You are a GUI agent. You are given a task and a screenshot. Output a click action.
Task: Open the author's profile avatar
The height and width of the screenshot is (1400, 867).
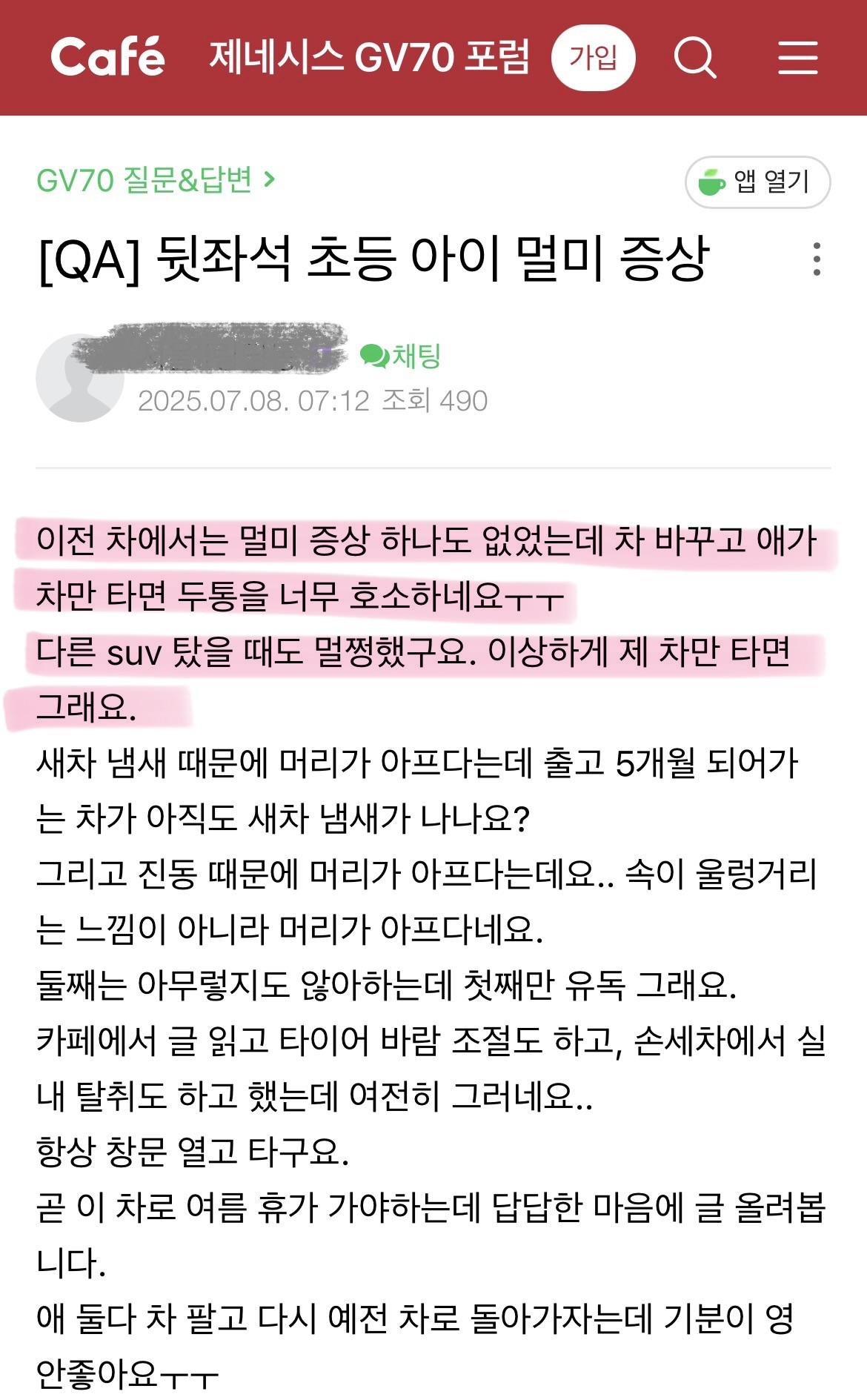click(x=78, y=379)
